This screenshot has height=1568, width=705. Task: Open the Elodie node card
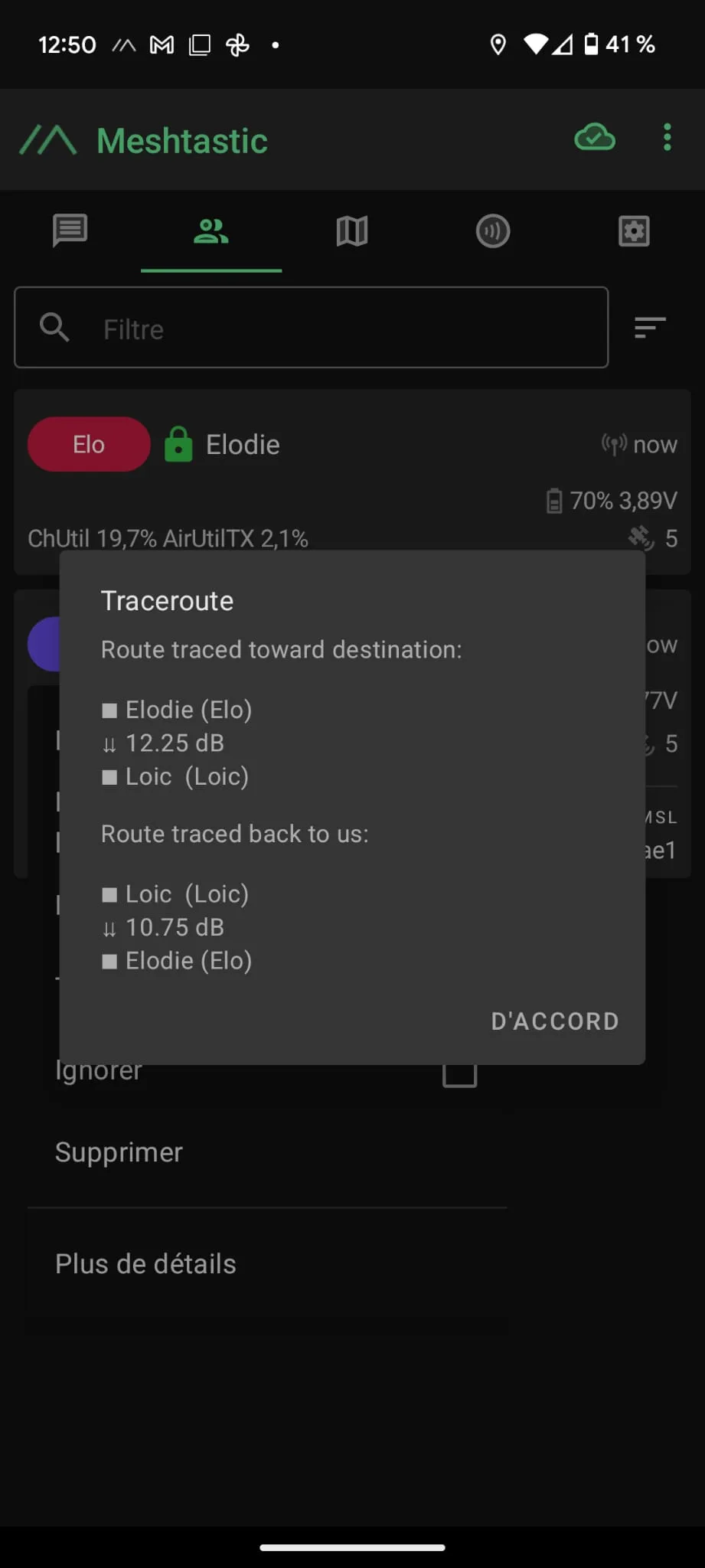[x=352, y=470]
